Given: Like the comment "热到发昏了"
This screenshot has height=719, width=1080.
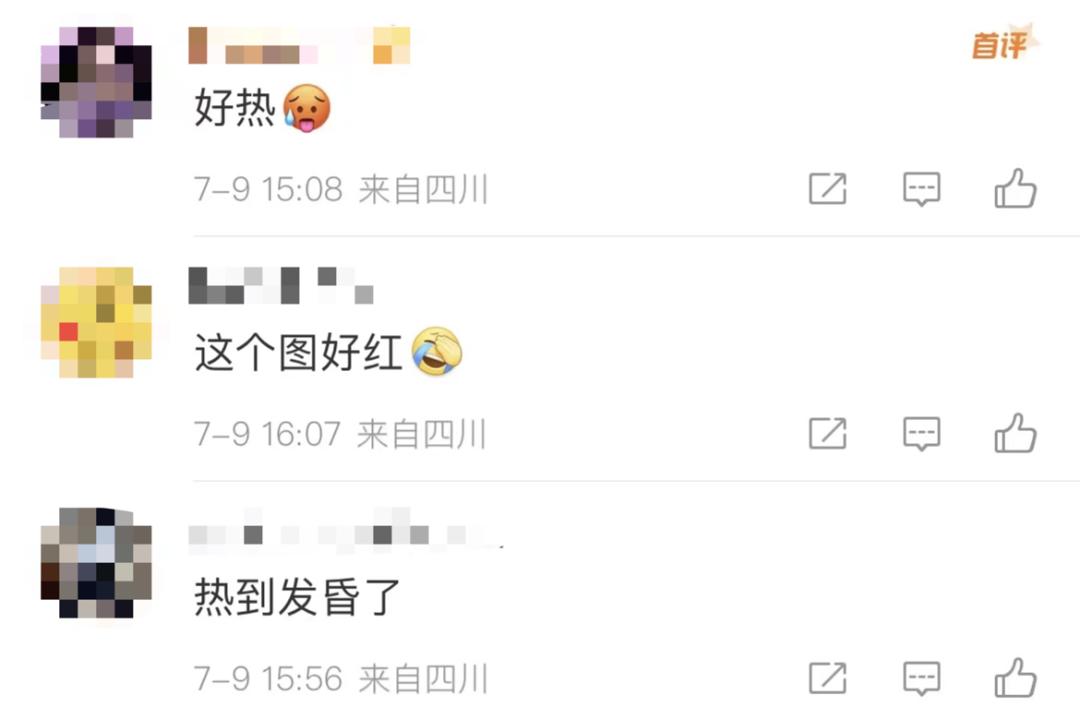Looking at the screenshot, I should click(1015, 678).
